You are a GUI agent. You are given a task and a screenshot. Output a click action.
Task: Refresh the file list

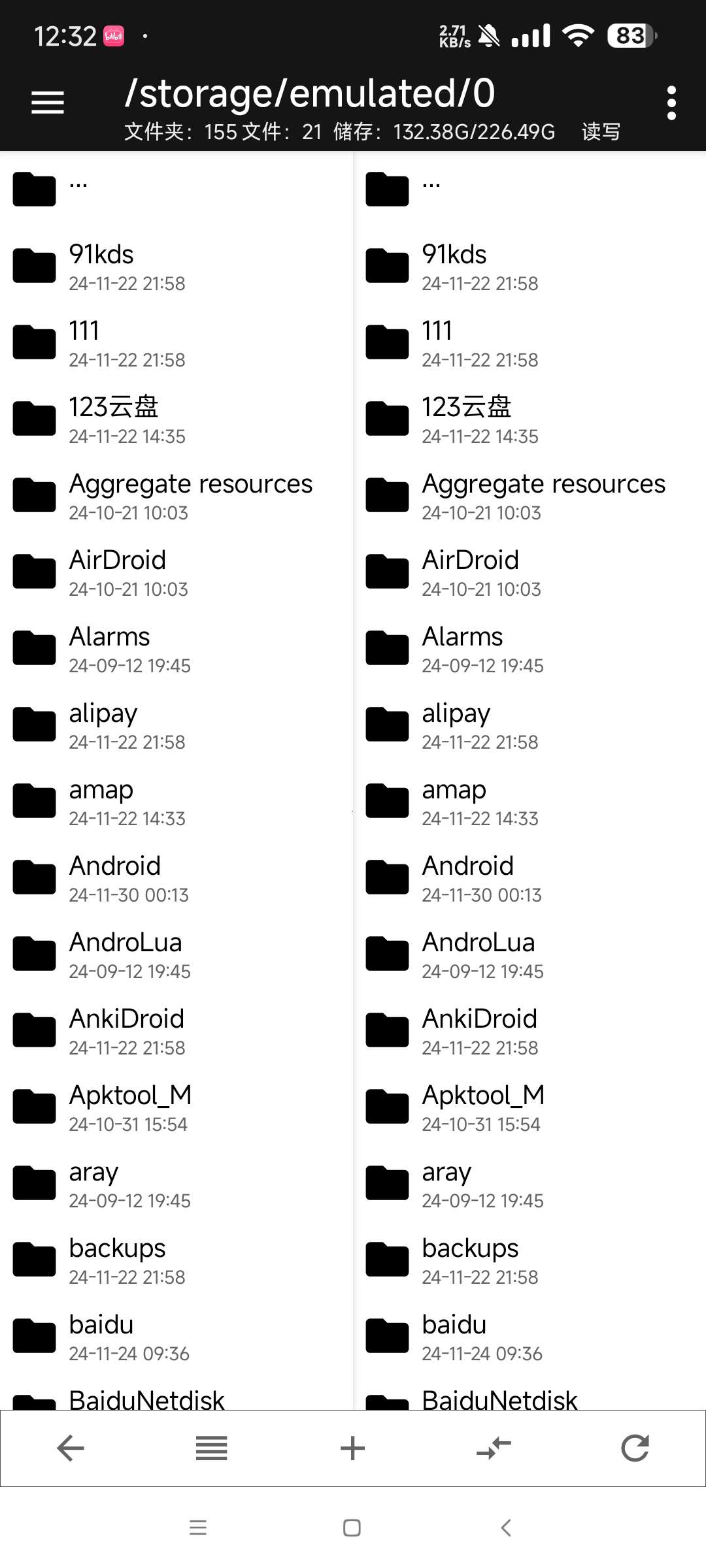pyautogui.click(x=635, y=1448)
